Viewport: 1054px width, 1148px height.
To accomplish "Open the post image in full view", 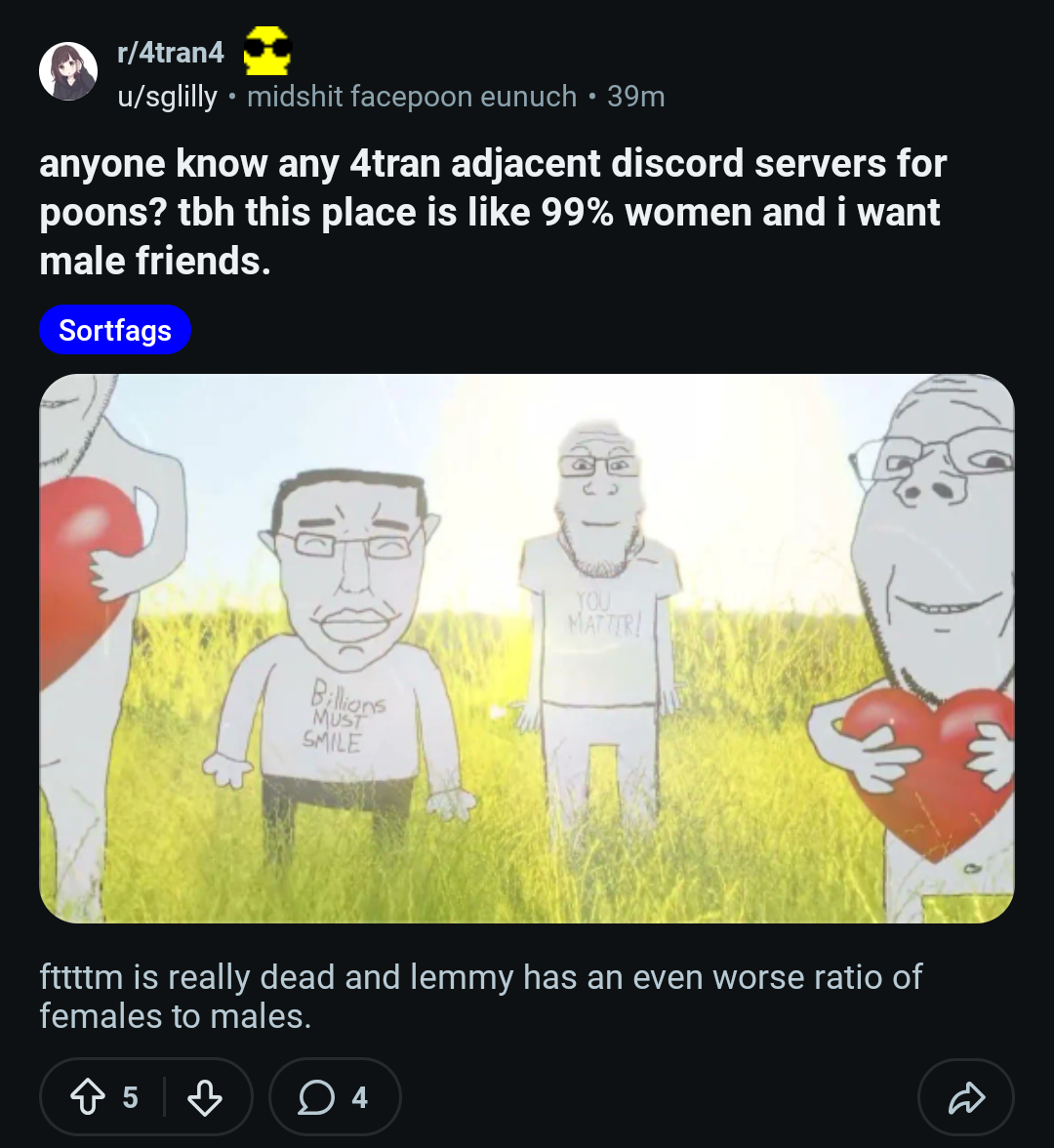I will (527, 648).
